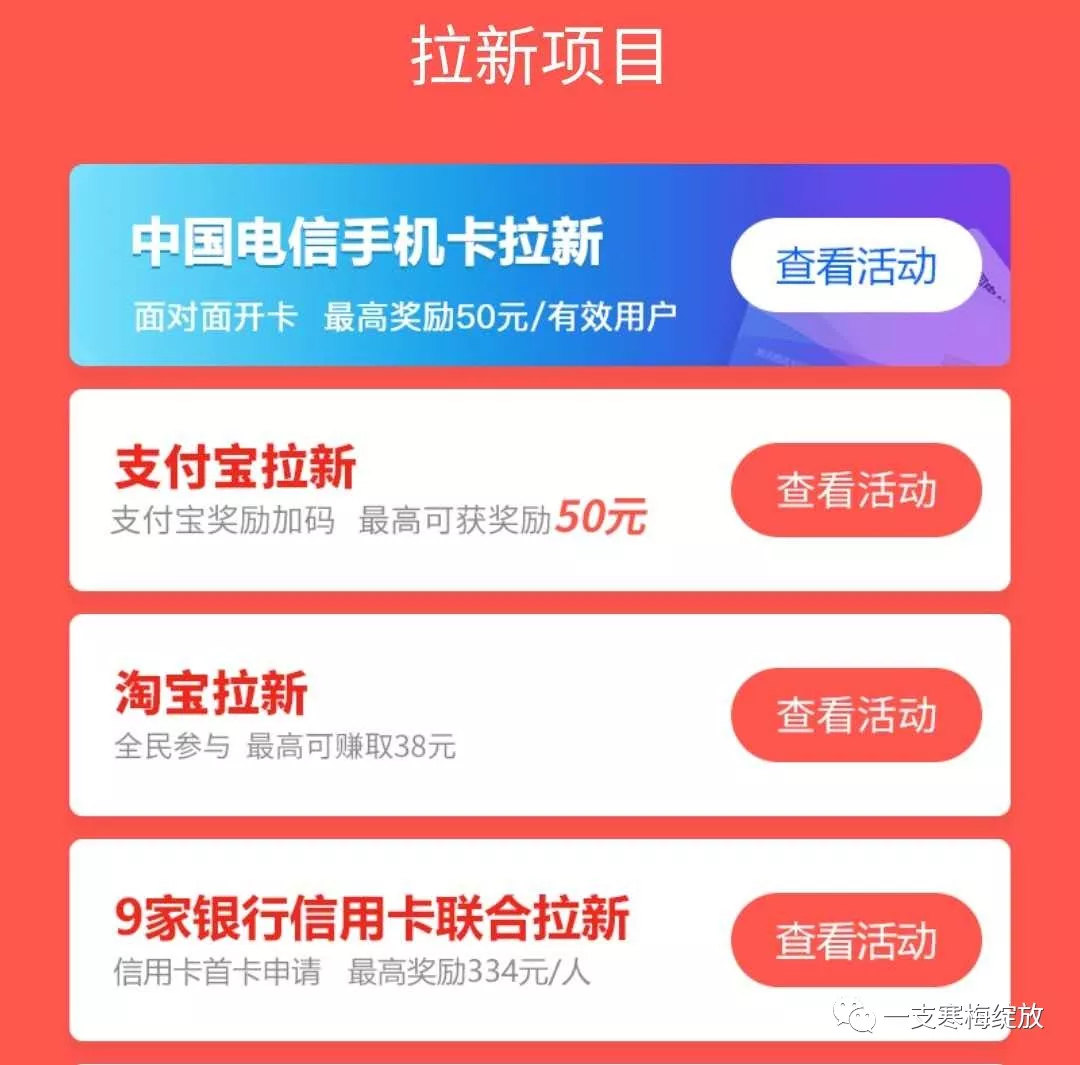Open 查看活动 for 支付宝拉新

click(x=856, y=490)
